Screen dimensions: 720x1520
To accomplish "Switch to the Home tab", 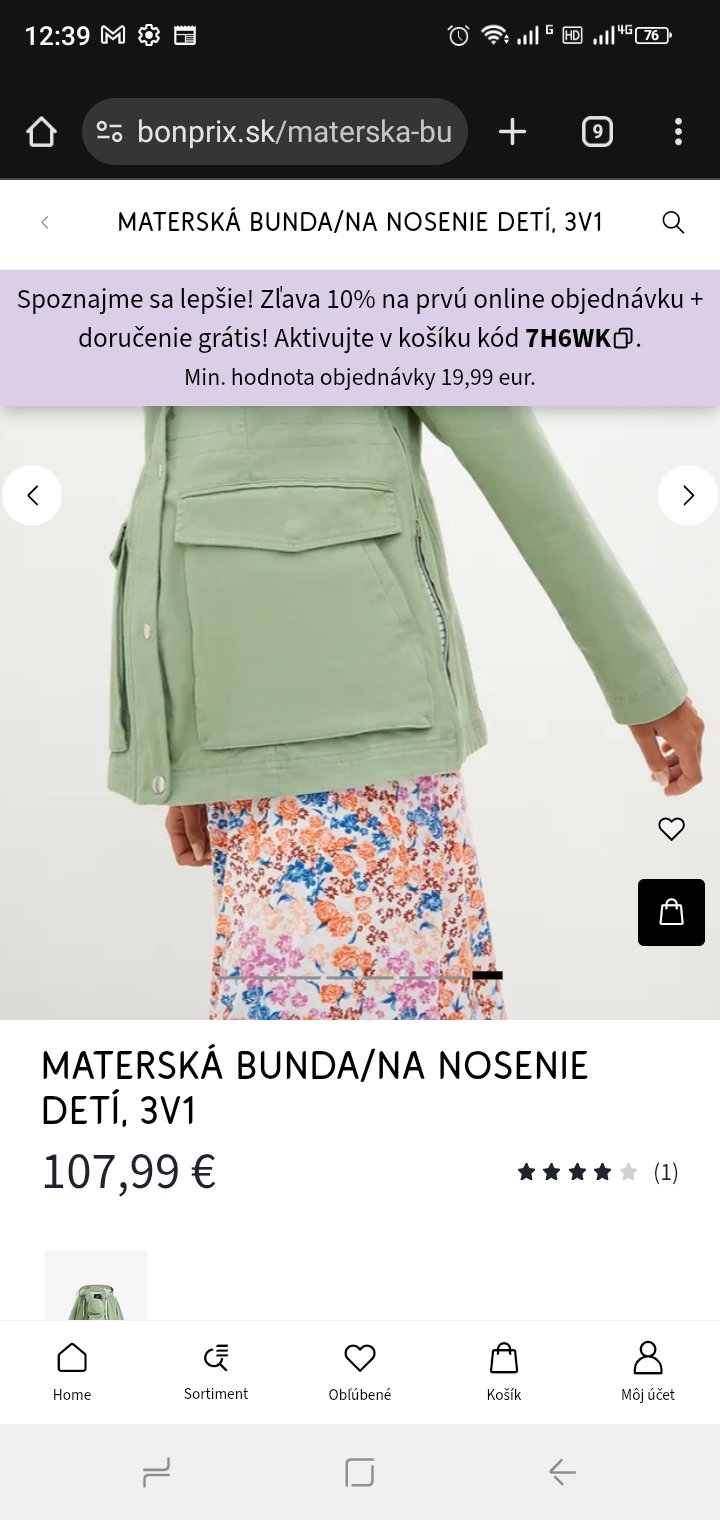I will pyautogui.click(x=72, y=1372).
